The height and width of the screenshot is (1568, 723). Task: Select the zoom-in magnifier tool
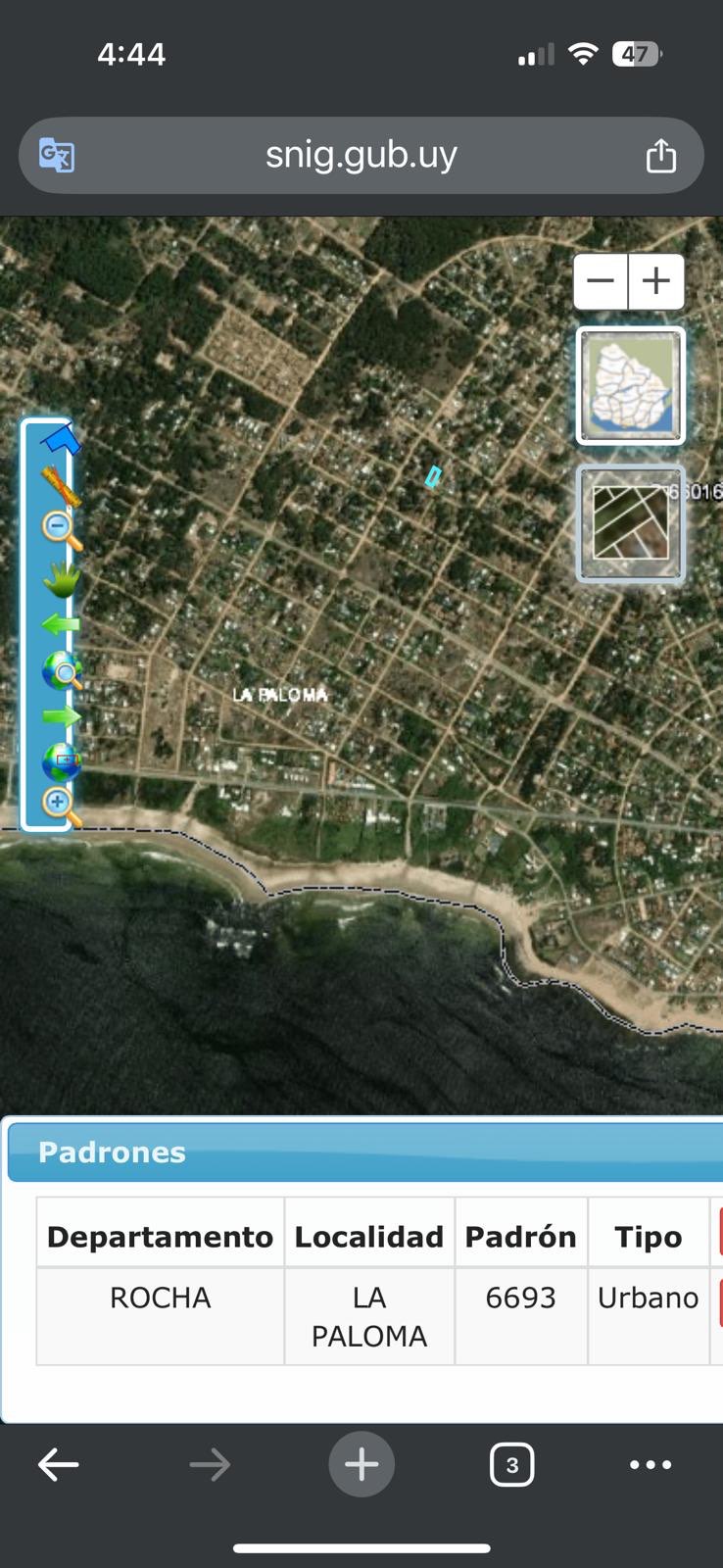tap(61, 807)
